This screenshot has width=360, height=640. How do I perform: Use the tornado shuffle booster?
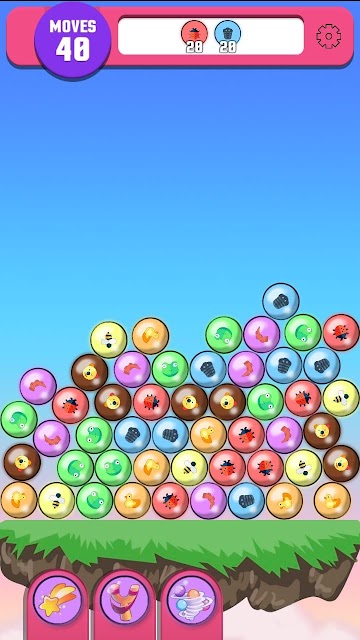pos(191,601)
